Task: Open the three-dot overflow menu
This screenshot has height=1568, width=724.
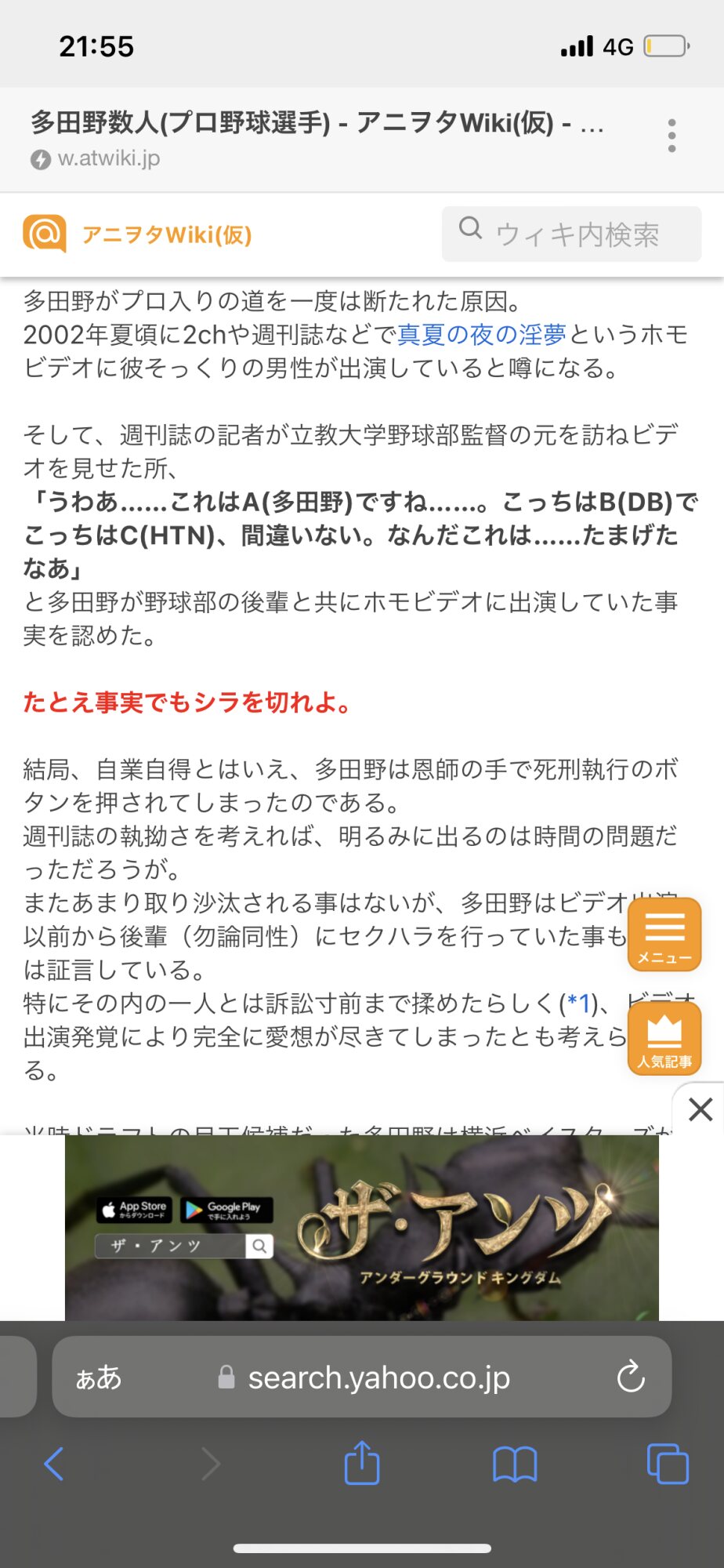Action: tap(672, 136)
